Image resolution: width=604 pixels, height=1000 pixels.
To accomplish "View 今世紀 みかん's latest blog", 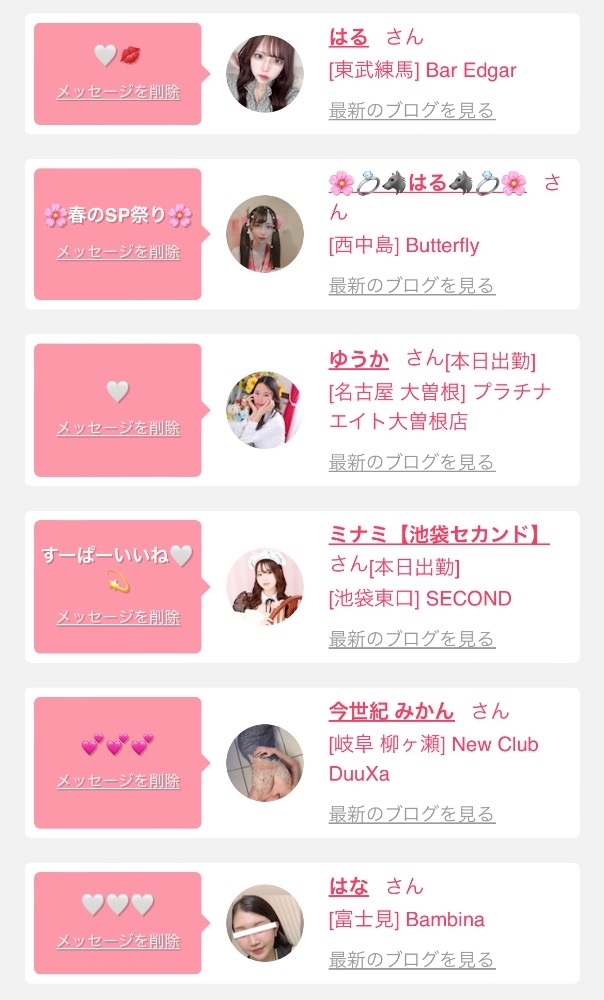I will pyautogui.click(x=412, y=814).
